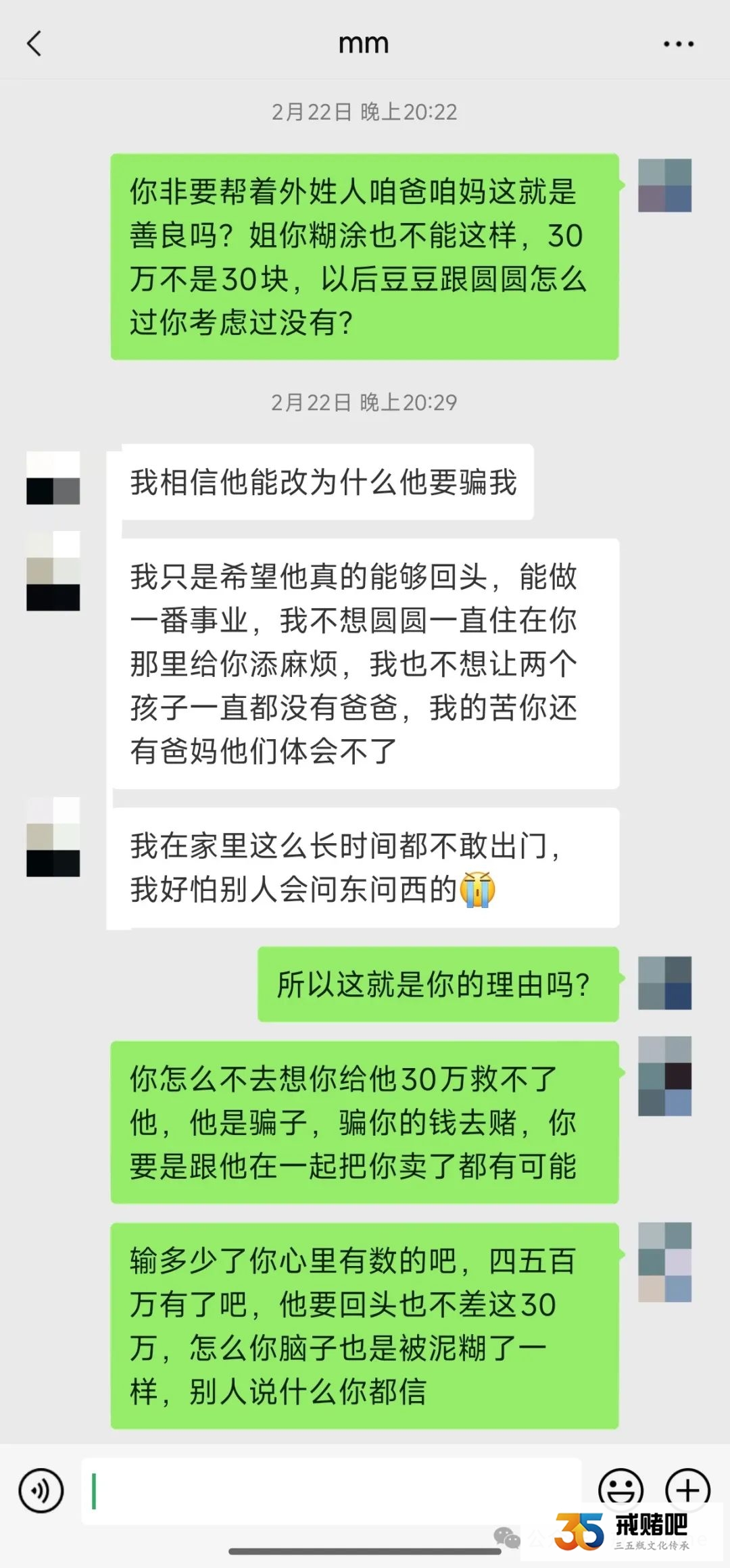Tap the message text field

[x=331, y=1491]
